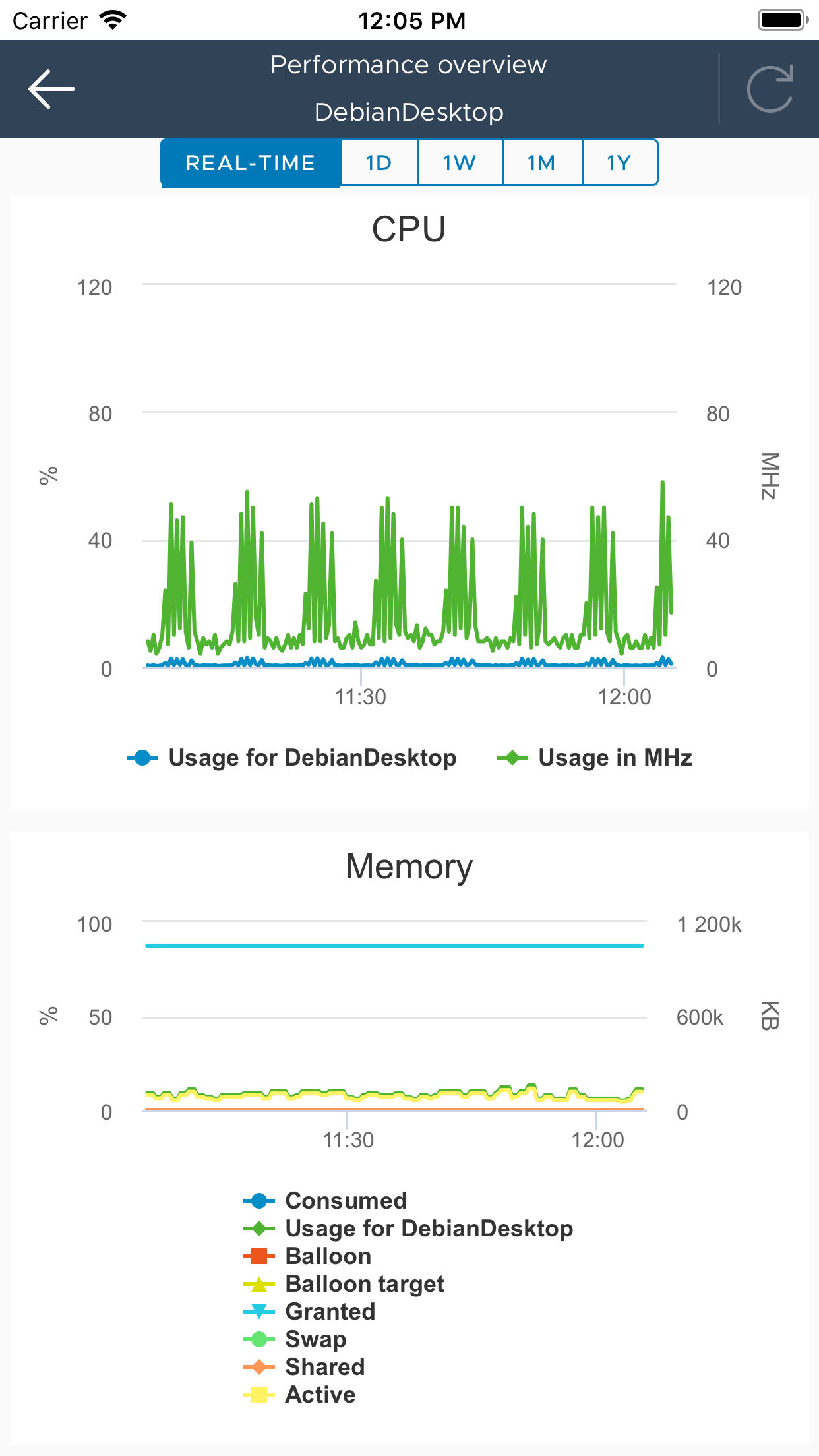Click the blue circle Usage for DebianDesktop marker
This screenshot has height=1456, width=819.
pyautogui.click(x=142, y=757)
